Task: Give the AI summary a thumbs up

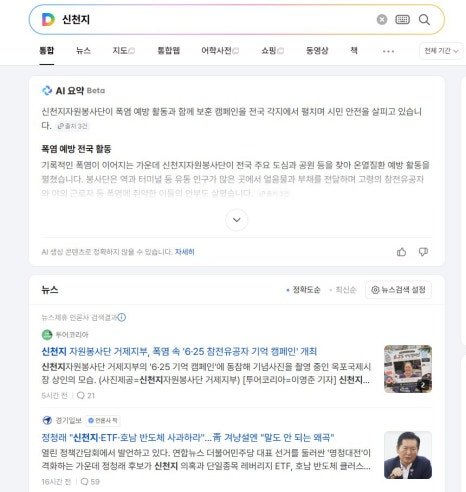Action: (x=401, y=252)
